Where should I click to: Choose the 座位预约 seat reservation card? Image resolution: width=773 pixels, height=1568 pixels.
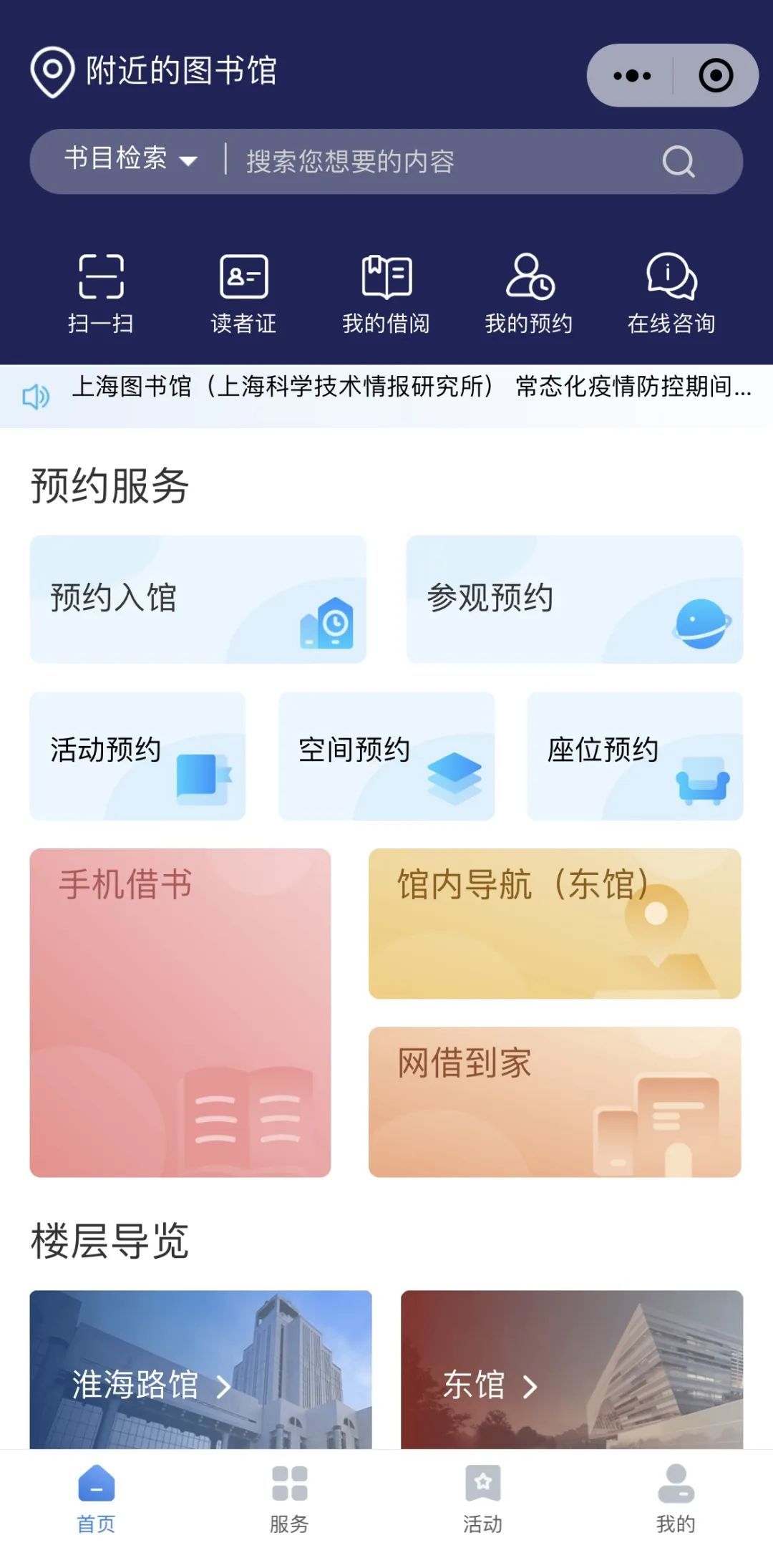tap(635, 755)
